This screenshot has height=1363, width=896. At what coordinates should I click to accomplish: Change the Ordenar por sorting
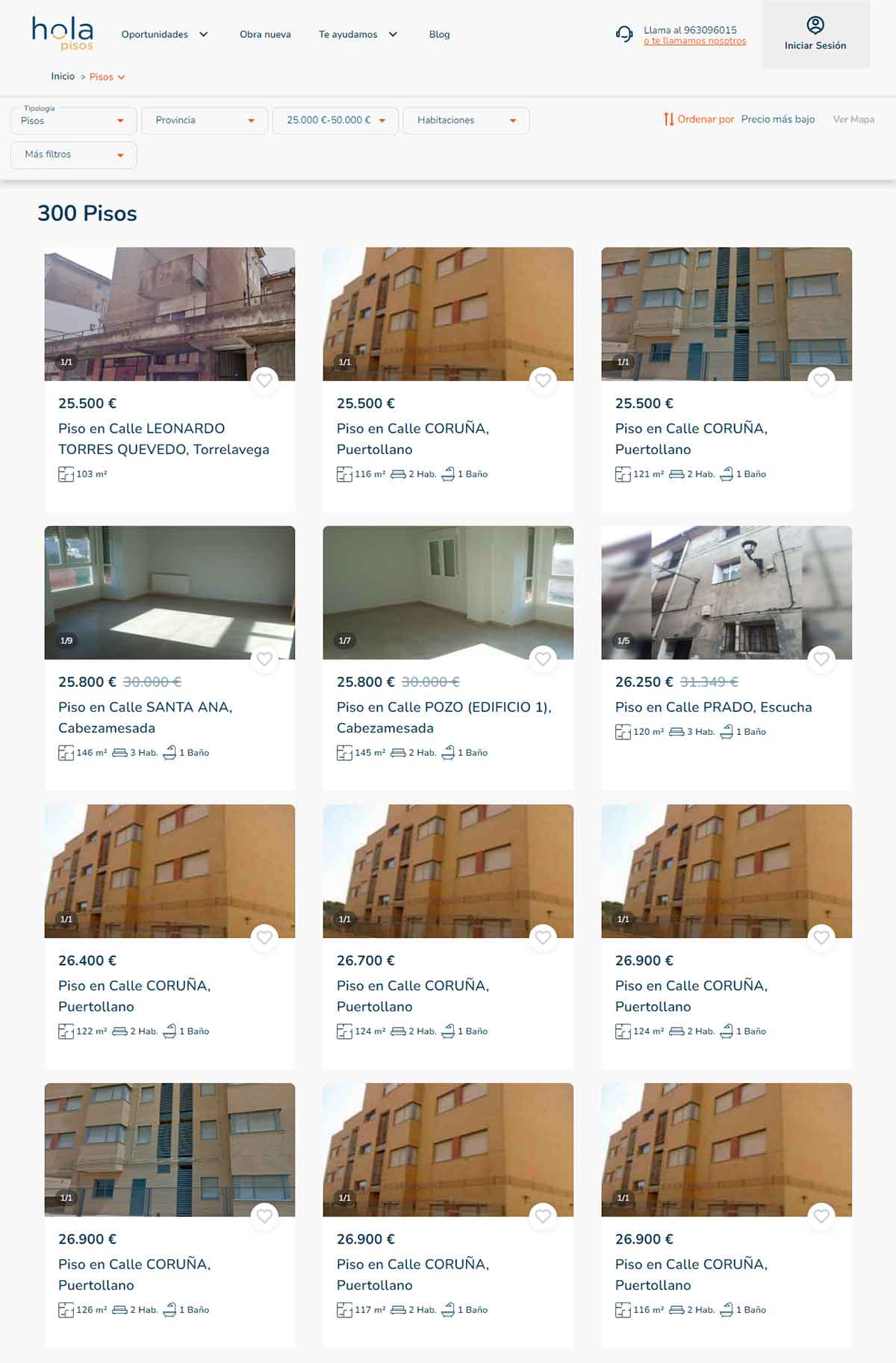coord(739,119)
